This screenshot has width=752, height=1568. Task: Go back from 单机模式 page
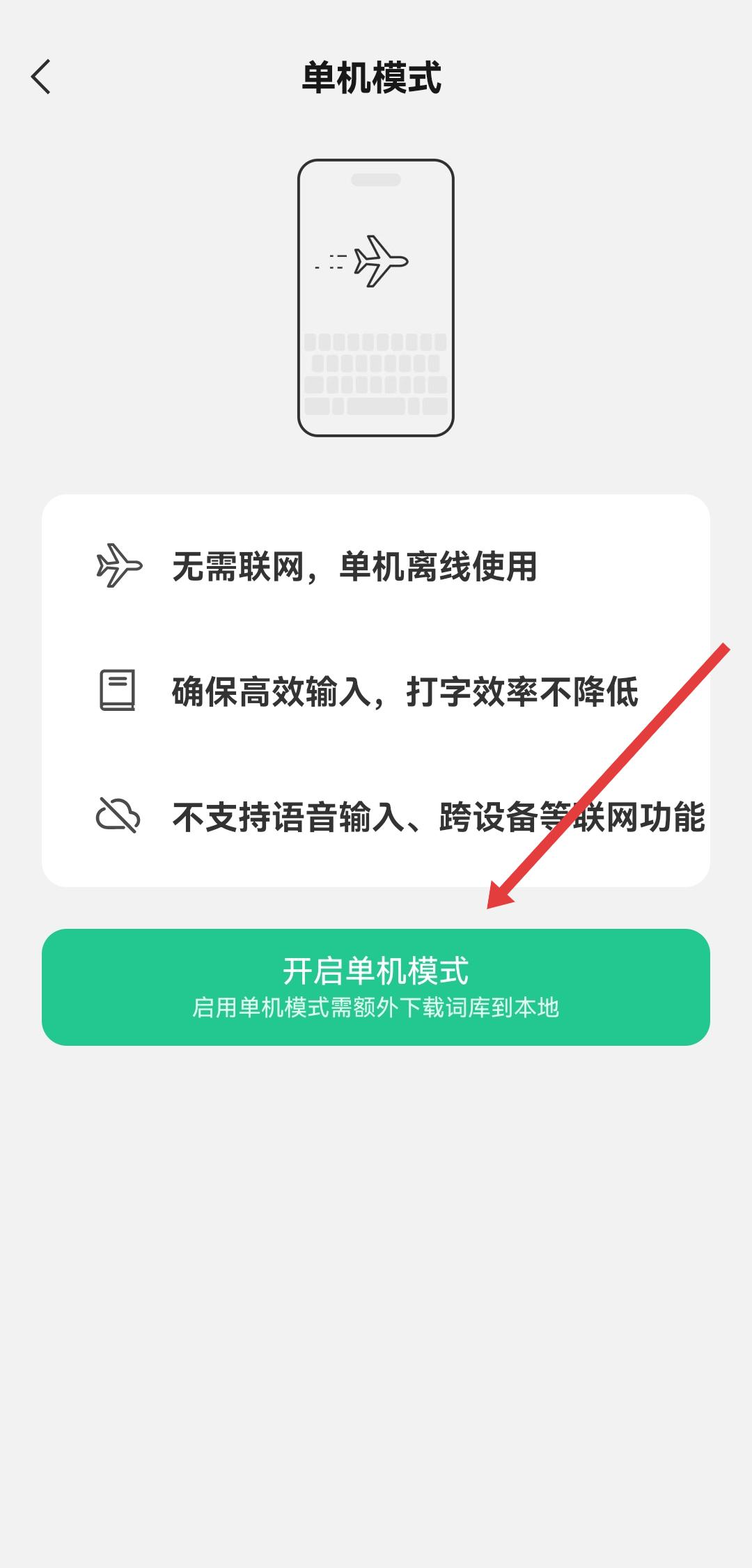pos(41,77)
